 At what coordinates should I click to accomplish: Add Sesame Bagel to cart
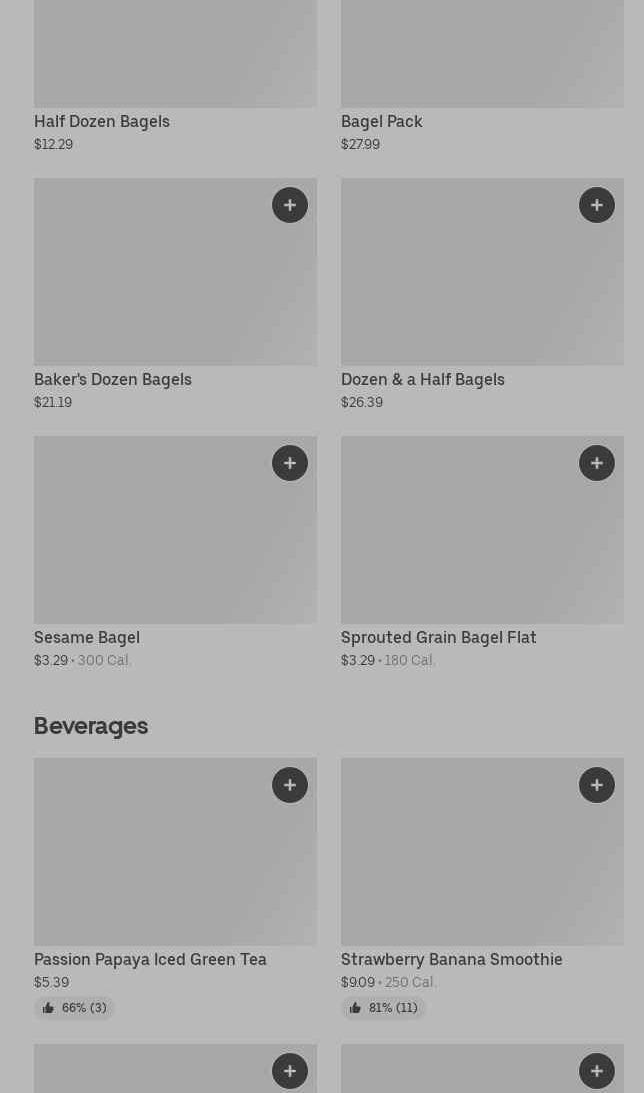point(290,463)
